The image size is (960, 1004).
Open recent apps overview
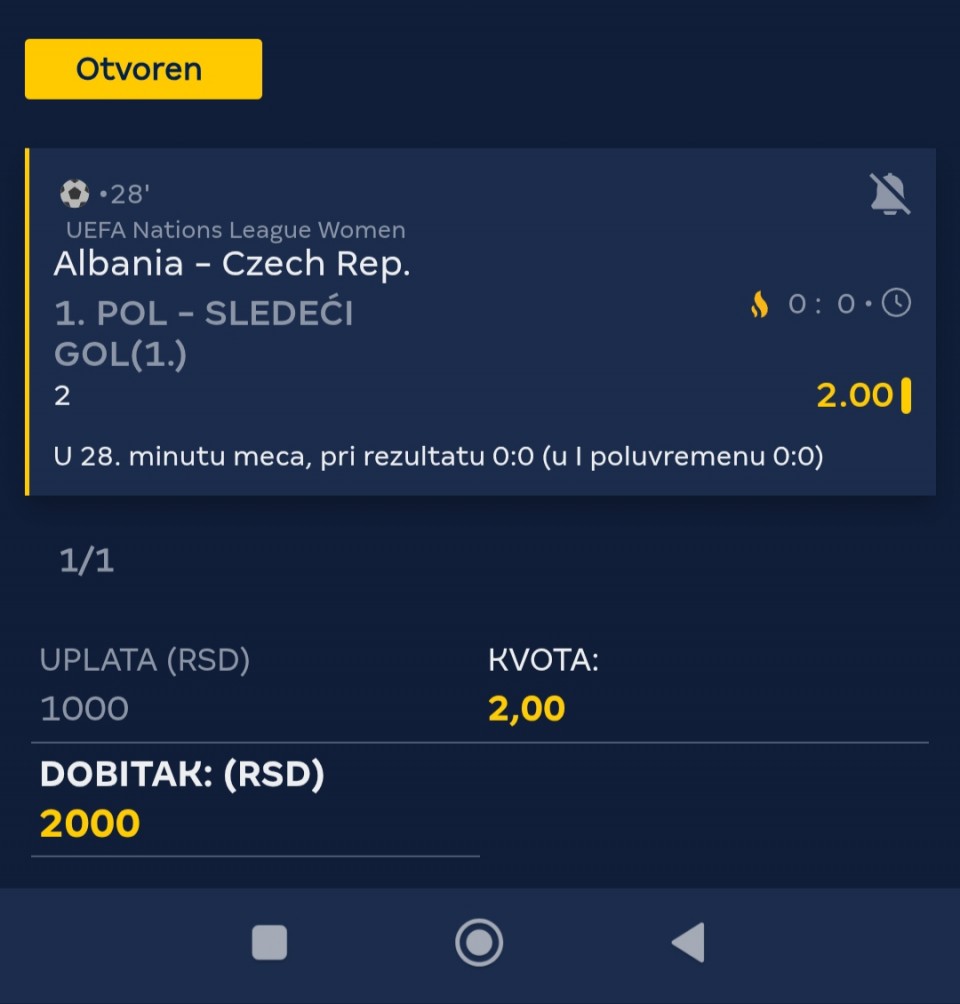pos(269,942)
